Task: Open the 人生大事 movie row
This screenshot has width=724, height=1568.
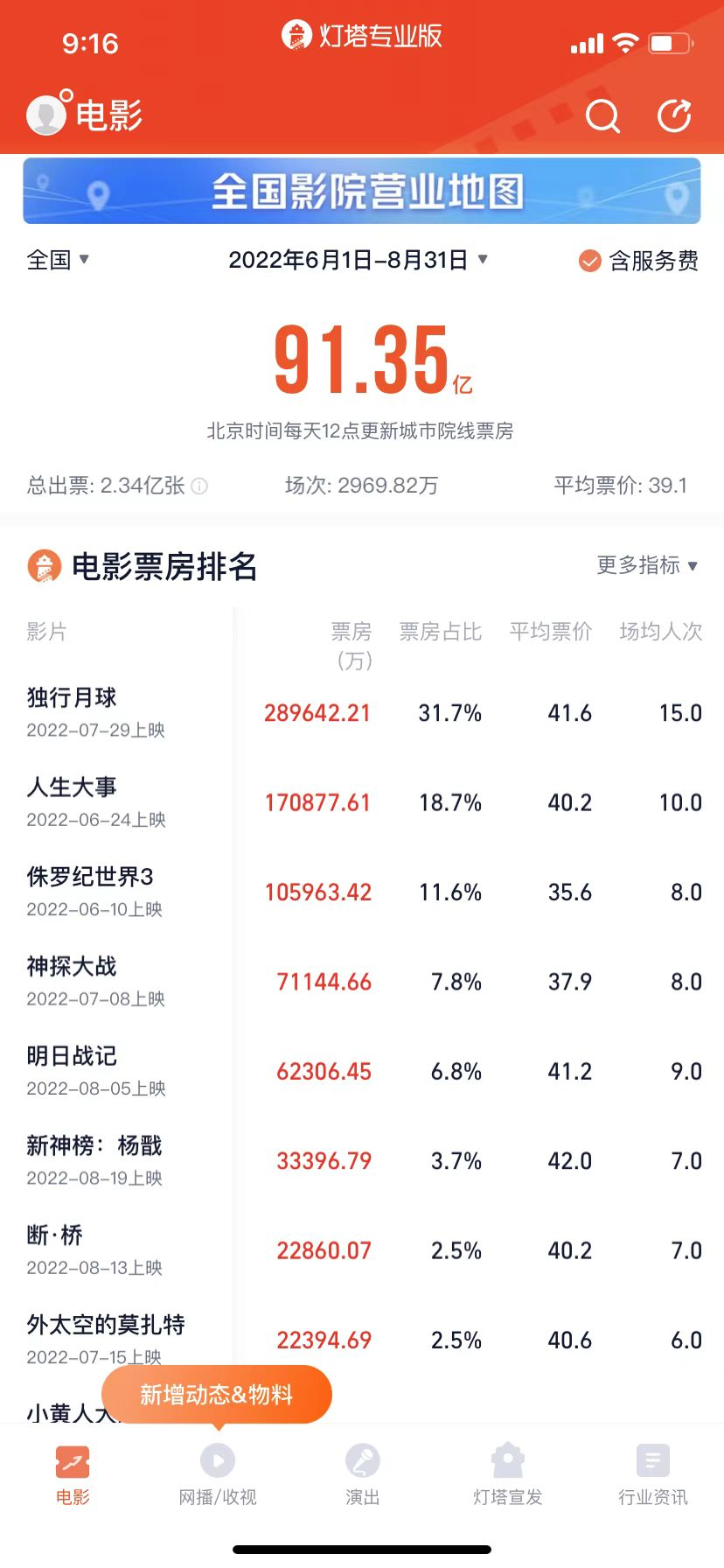Action: click(x=362, y=802)
